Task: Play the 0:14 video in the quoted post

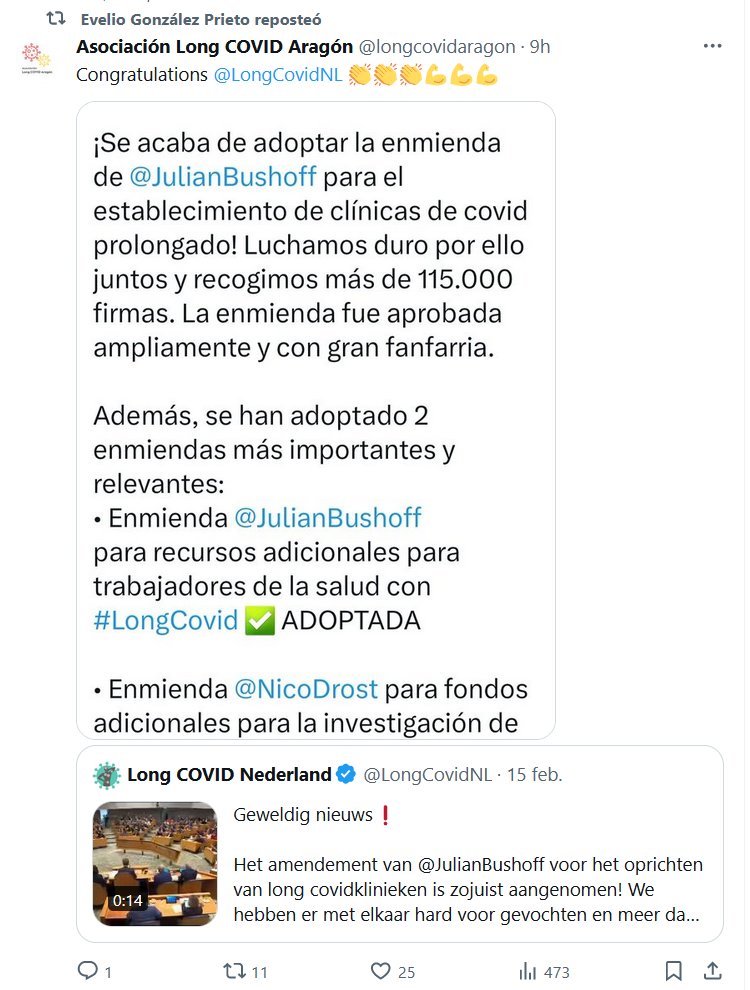Action: (155, 862)
